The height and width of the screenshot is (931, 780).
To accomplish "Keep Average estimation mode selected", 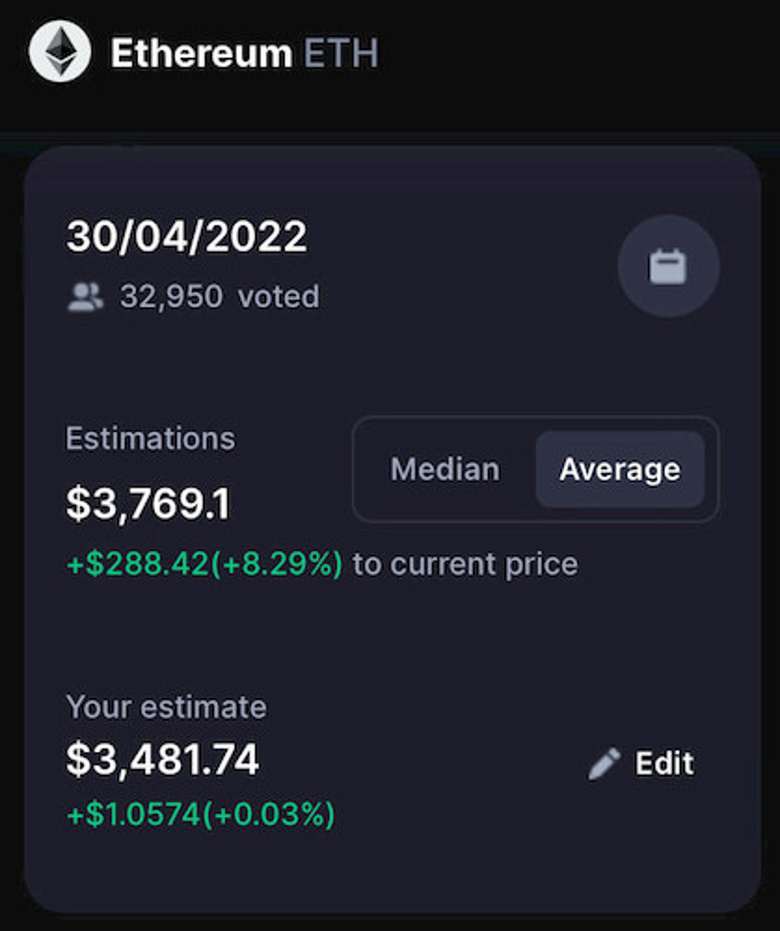I will coord(619,468).
